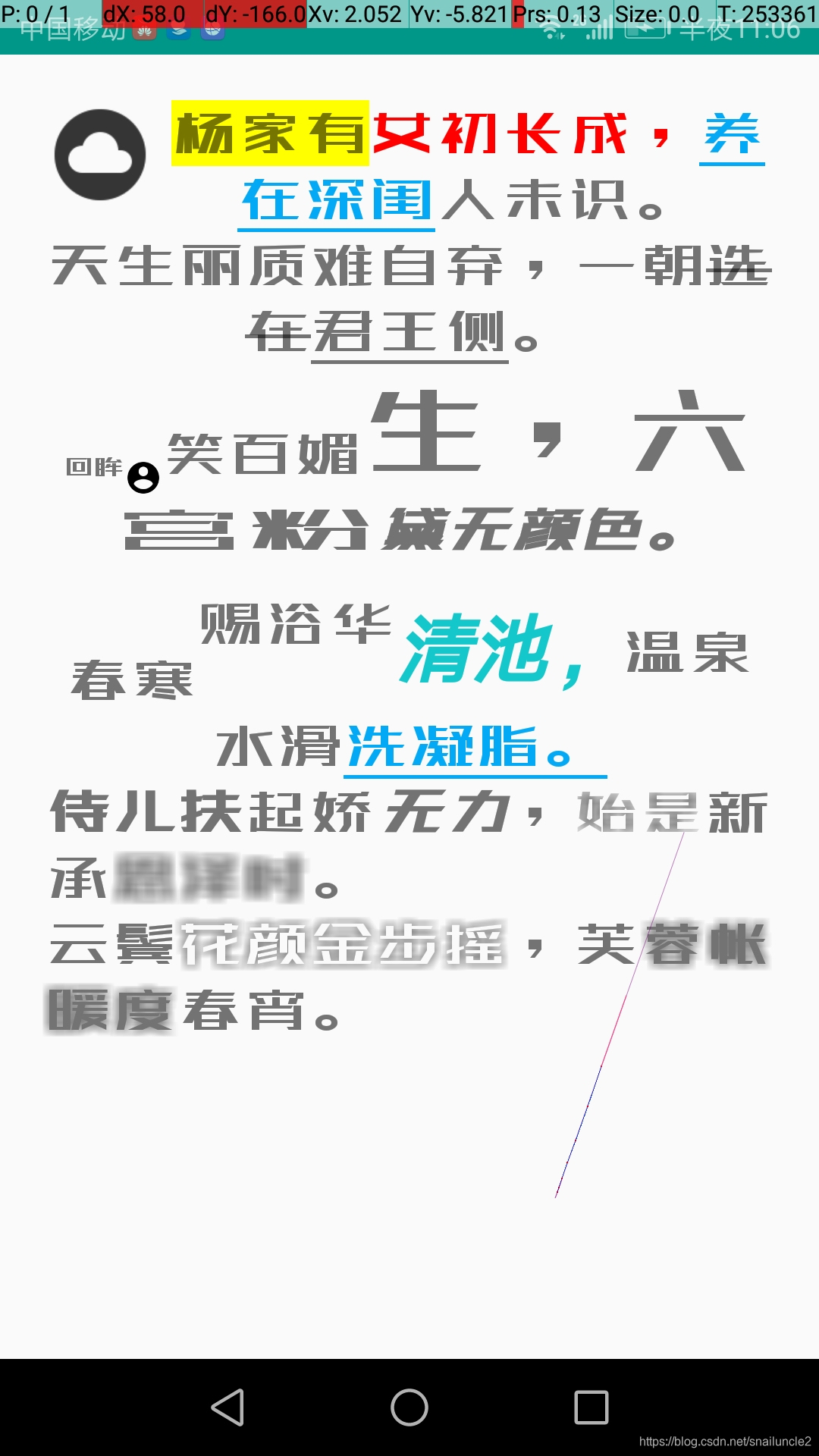Open the blue underlined link 洗凝脂
The width and height of the screenshot is (819, 1456).
tap(444, 748)
